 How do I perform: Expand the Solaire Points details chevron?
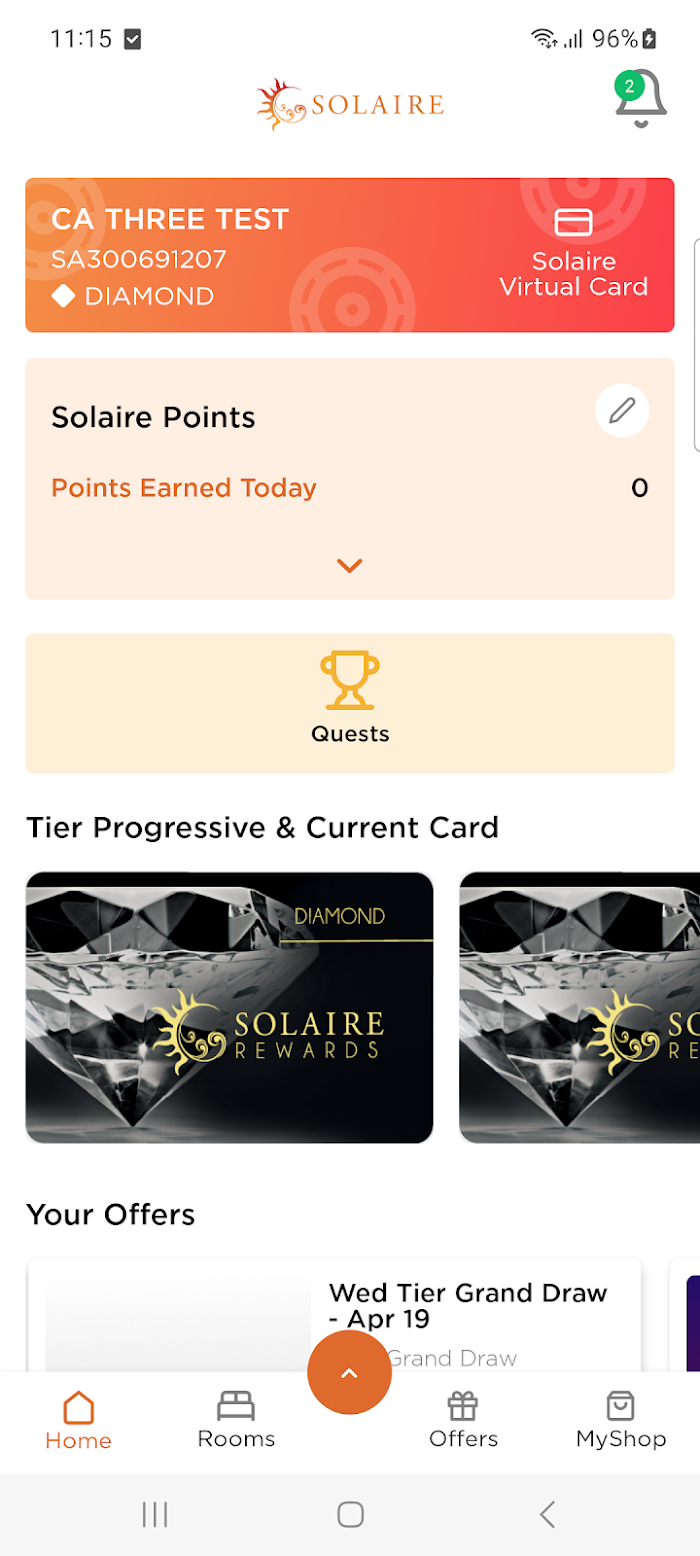coord(349,566)
